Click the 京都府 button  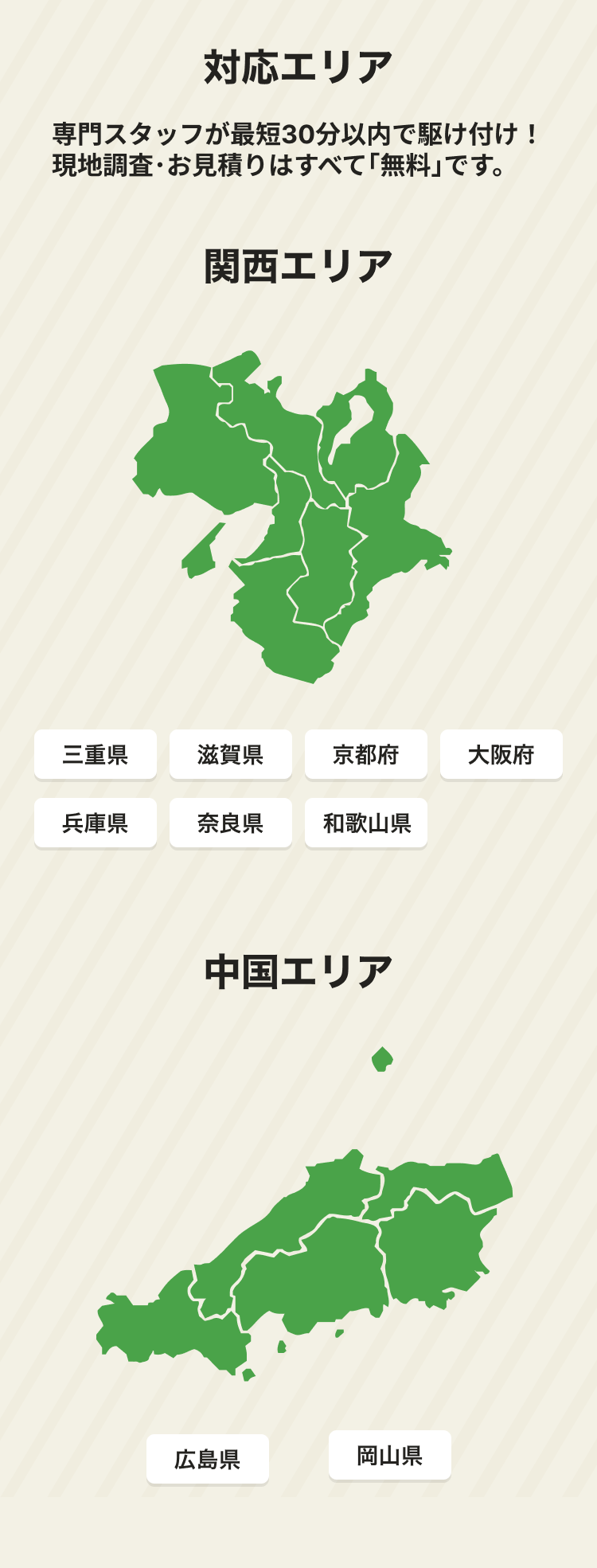tap(366, 755)
